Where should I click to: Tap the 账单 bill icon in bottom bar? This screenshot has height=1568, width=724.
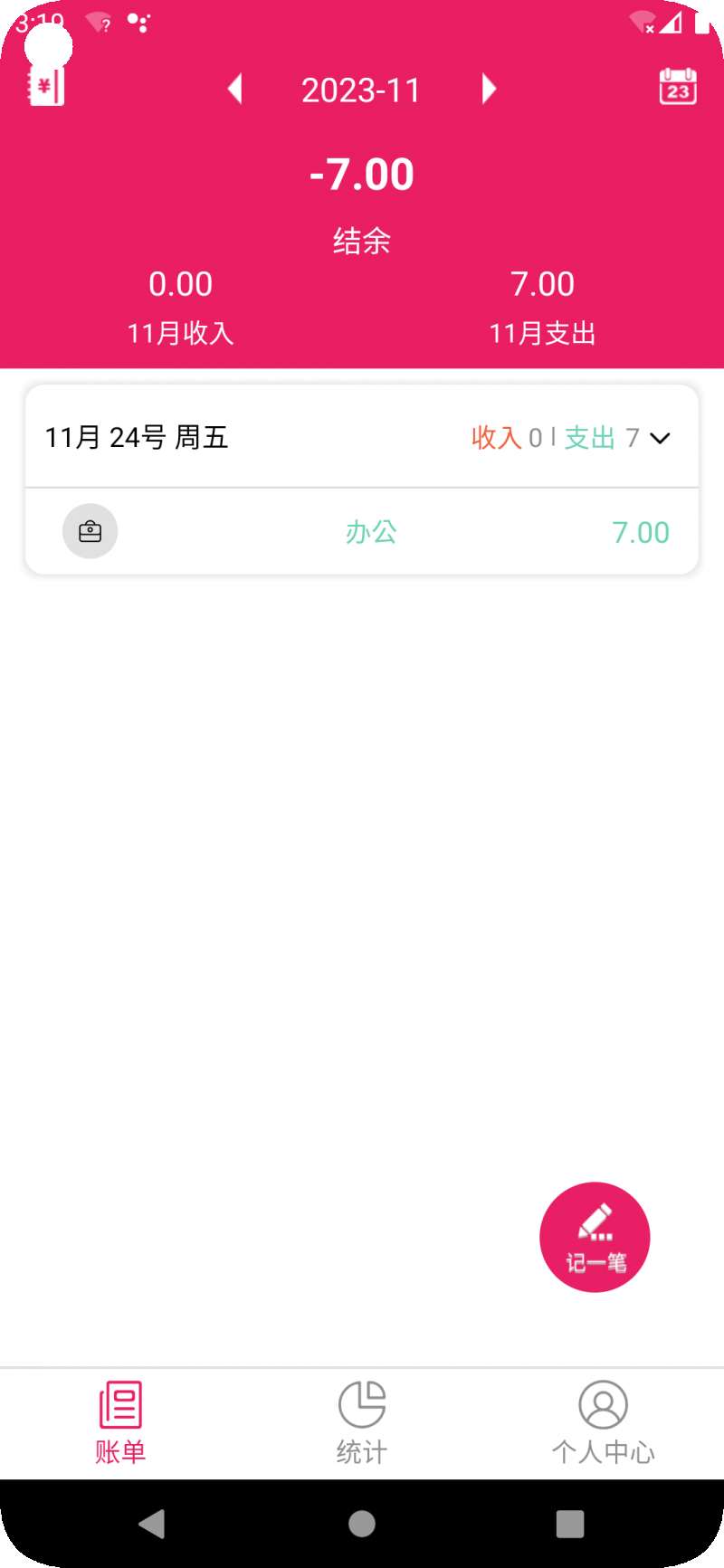pyautogui.click(x=120, y=1404)
